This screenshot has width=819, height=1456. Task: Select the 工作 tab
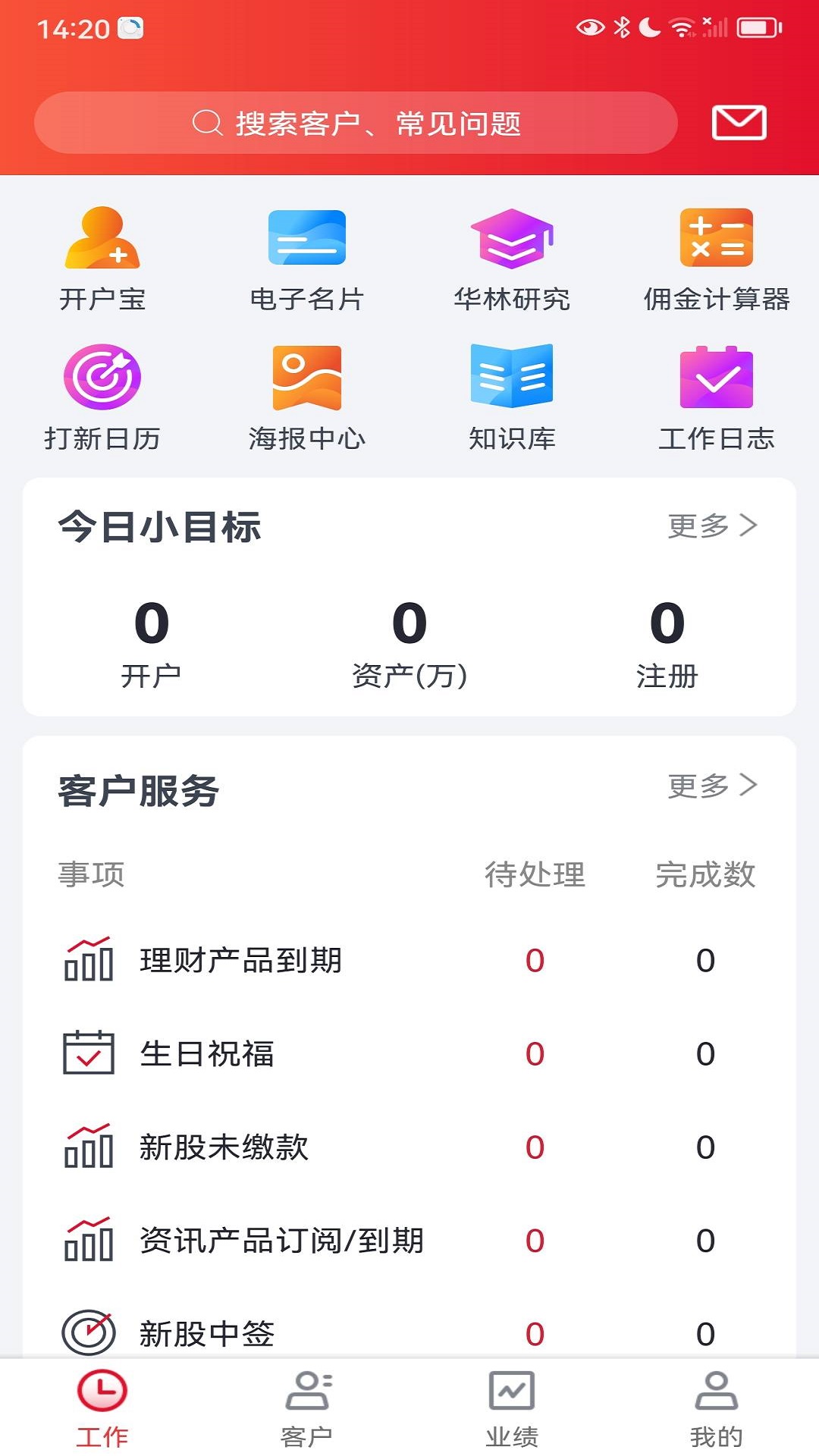[x=102, y=1408]
